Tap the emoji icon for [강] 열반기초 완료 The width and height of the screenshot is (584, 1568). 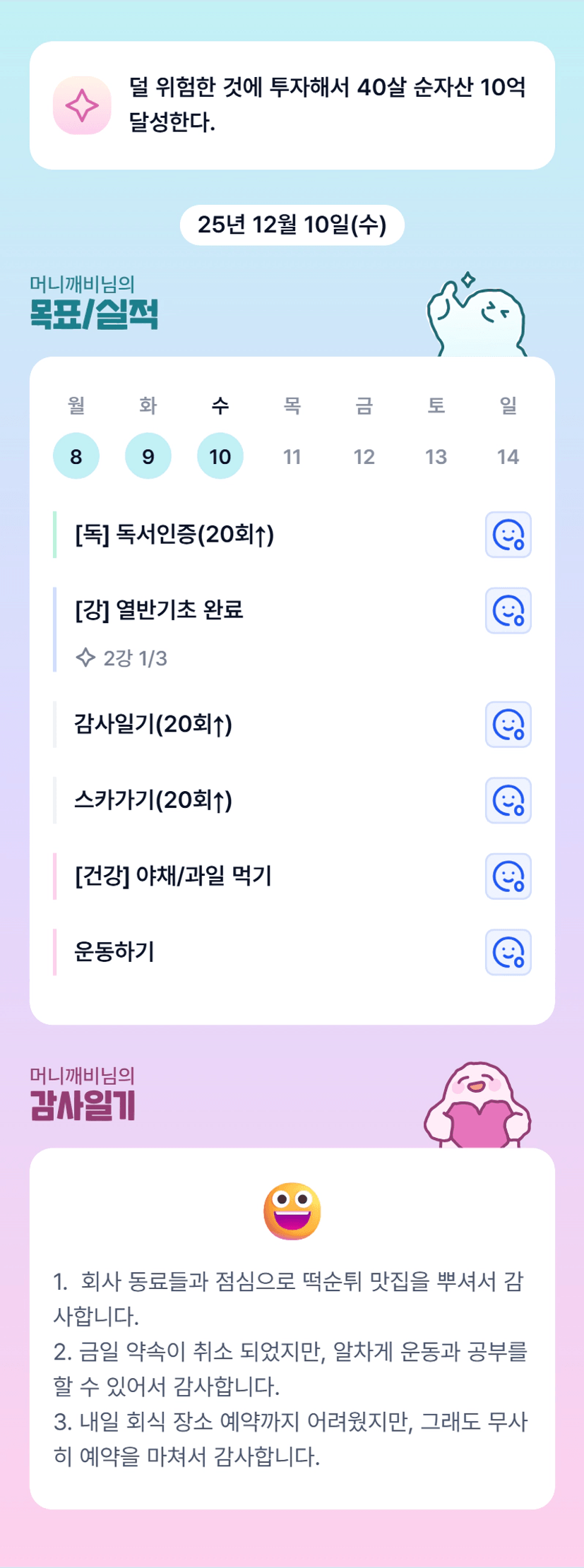(508, 610)
